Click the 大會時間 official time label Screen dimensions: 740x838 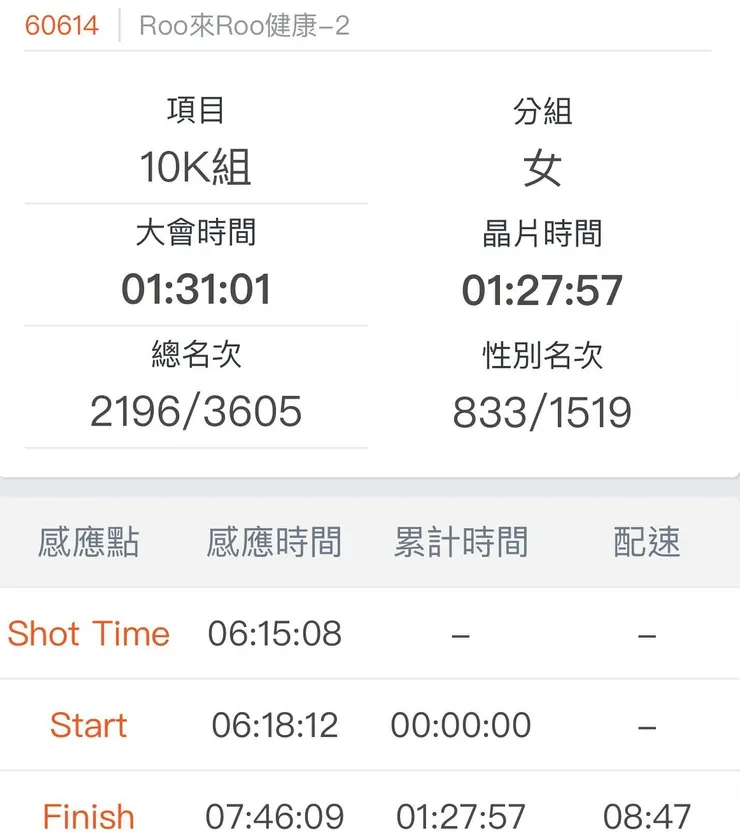tap(194, 233)
